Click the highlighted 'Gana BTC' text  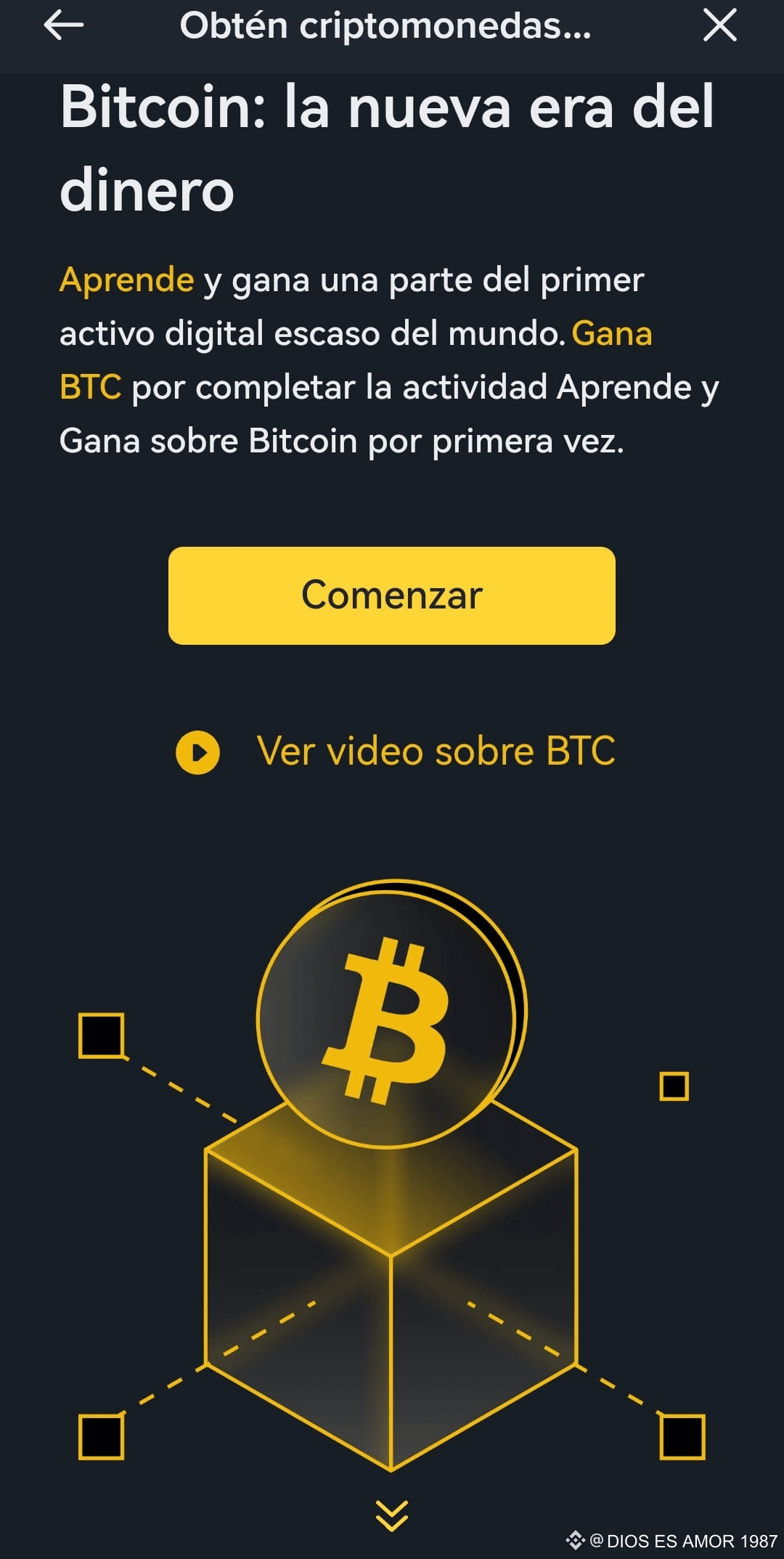(x=612, y=334)
